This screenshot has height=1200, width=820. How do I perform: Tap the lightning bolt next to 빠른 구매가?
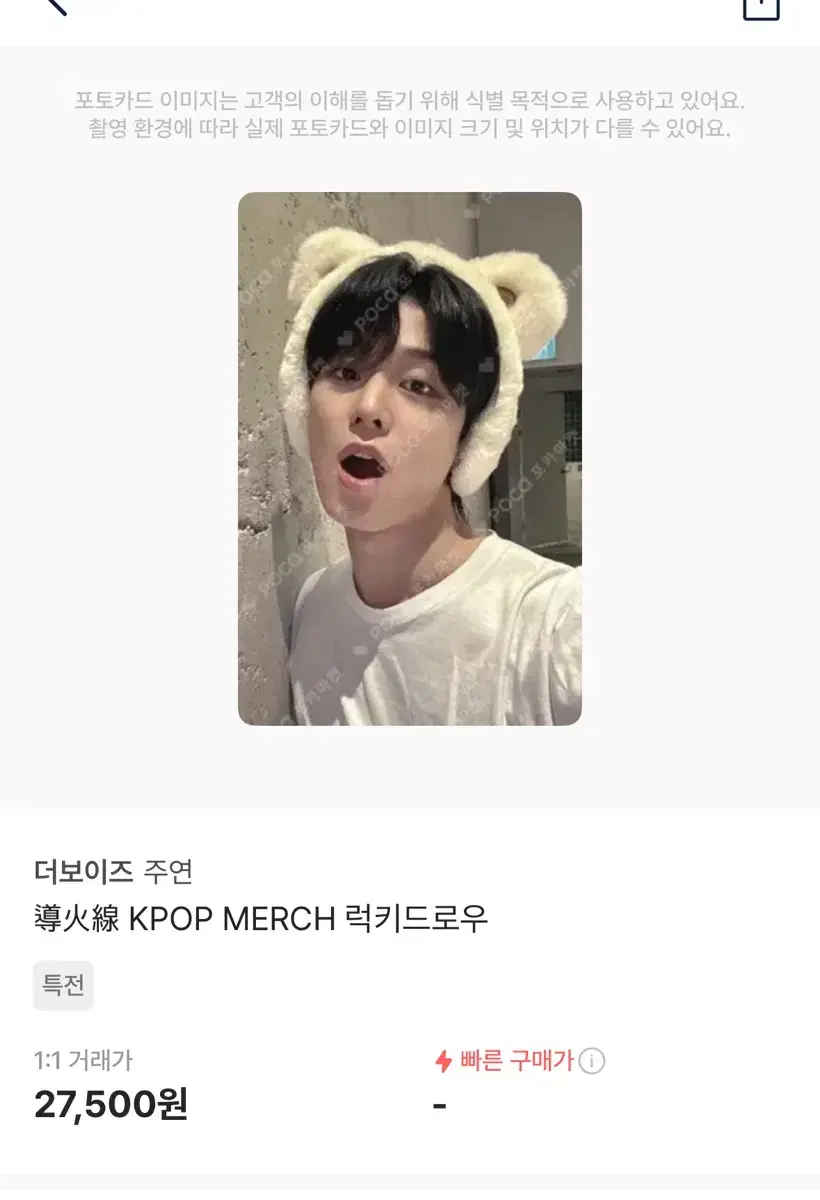(x=443, y=1060)
